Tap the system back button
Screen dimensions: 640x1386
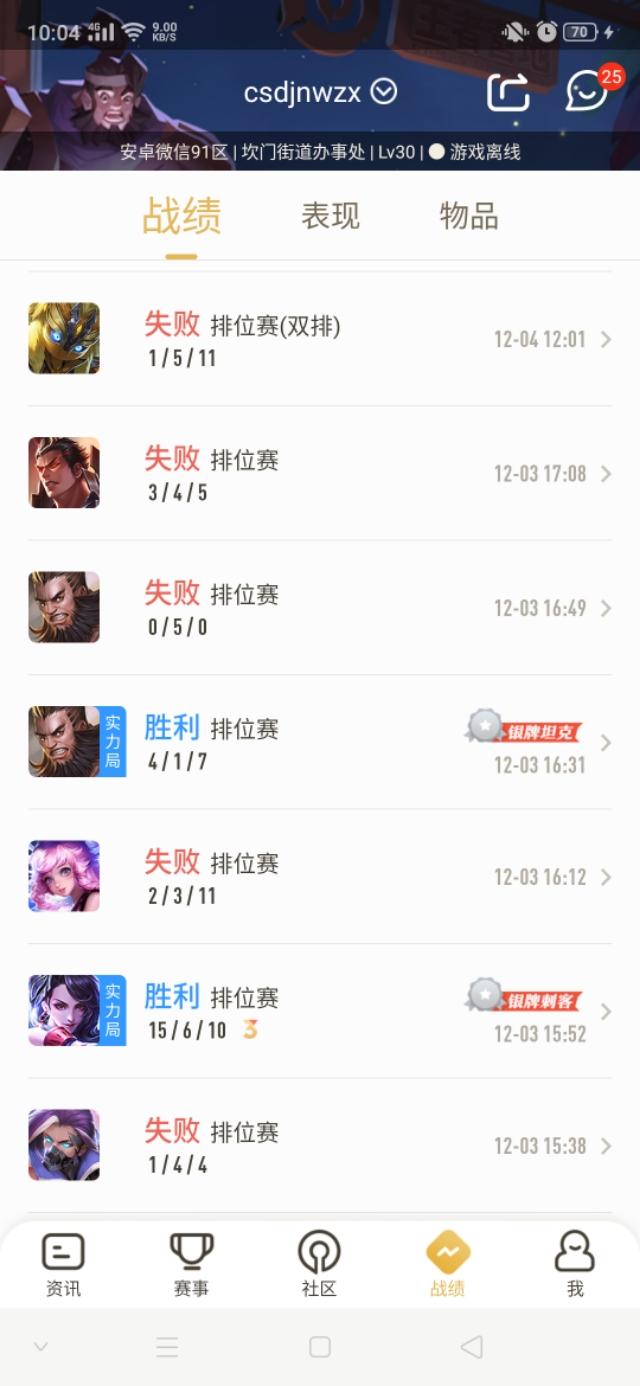click(x=471, y=1347)
